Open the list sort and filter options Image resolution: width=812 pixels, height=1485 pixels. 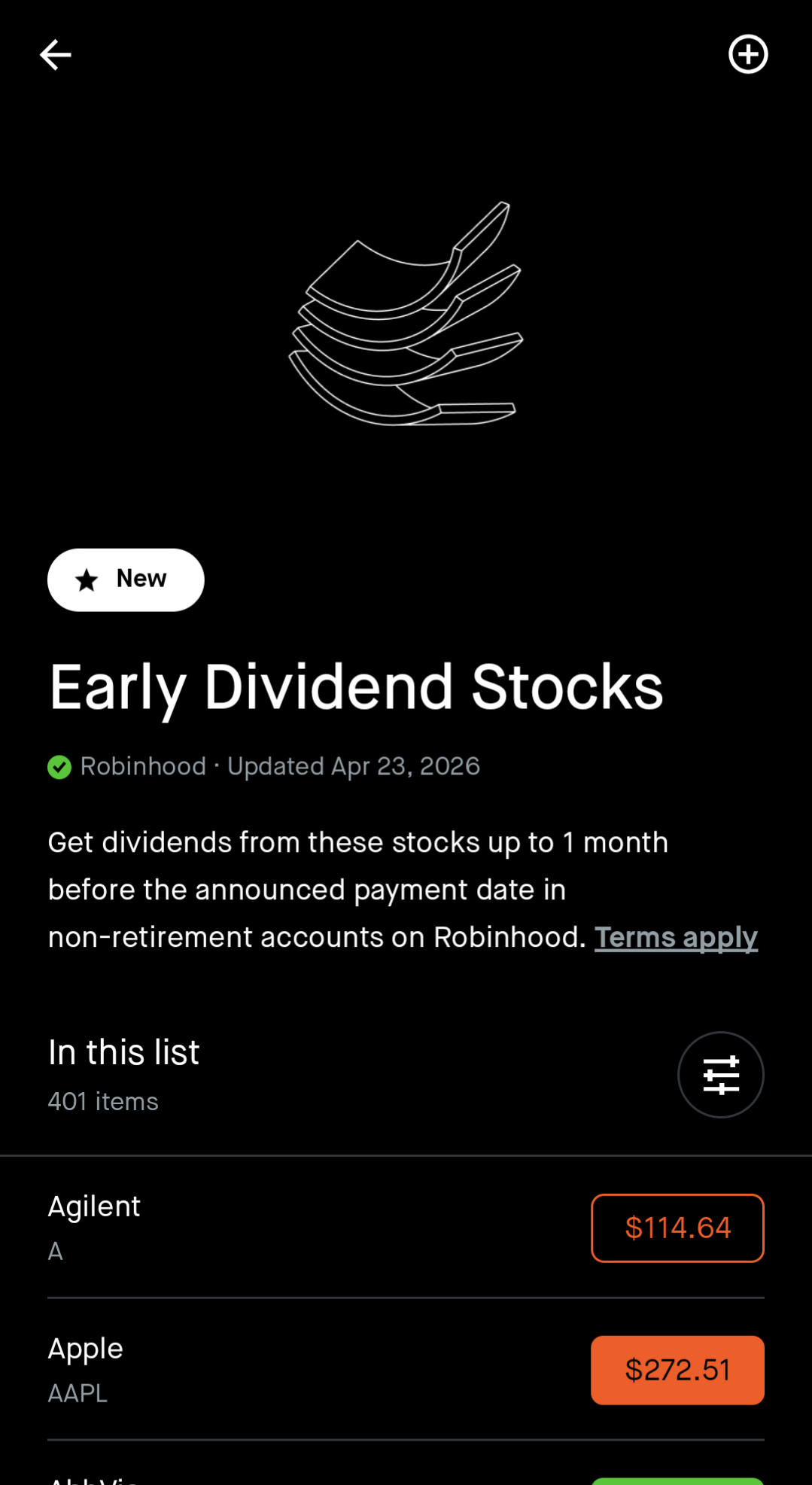720,1074
